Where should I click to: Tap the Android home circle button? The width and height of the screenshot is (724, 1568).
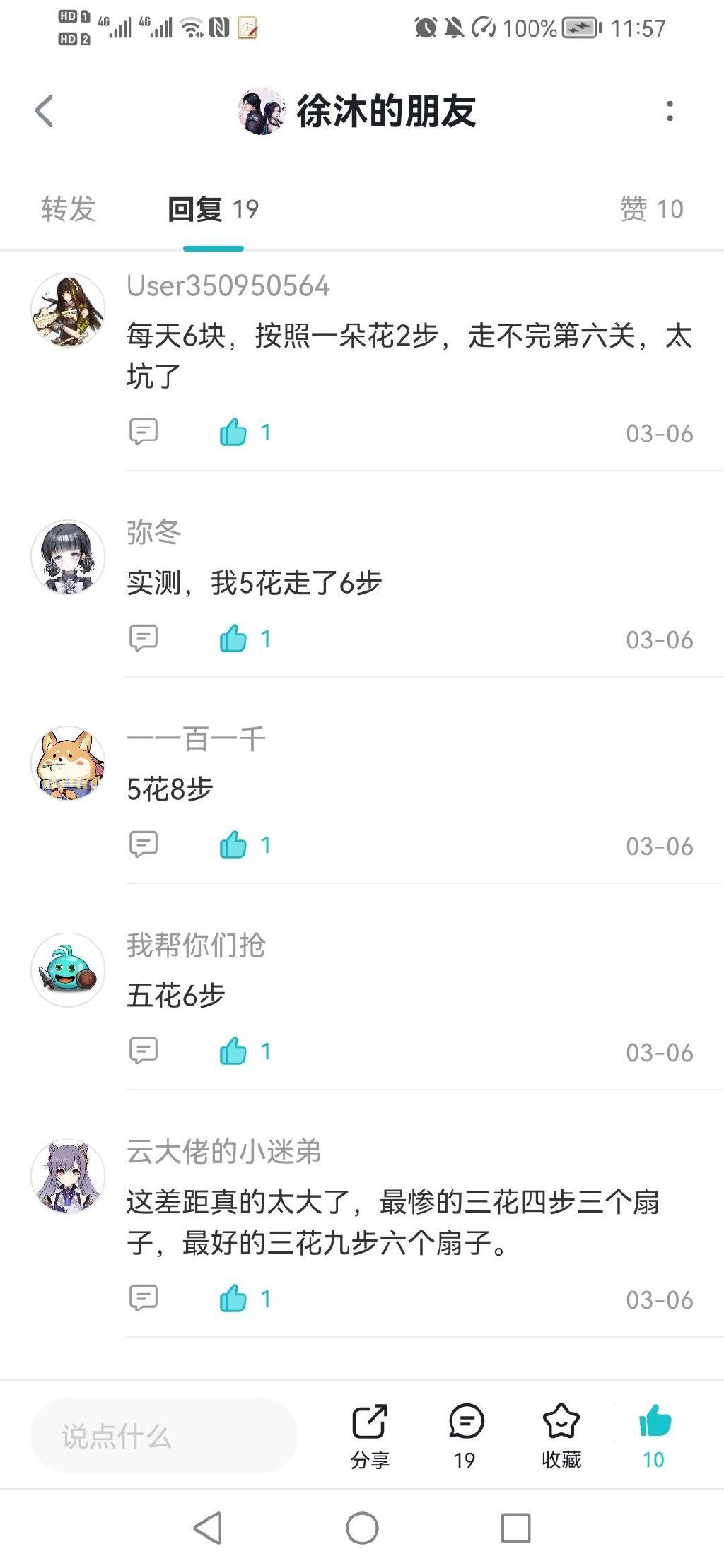tap(361, 1528)
